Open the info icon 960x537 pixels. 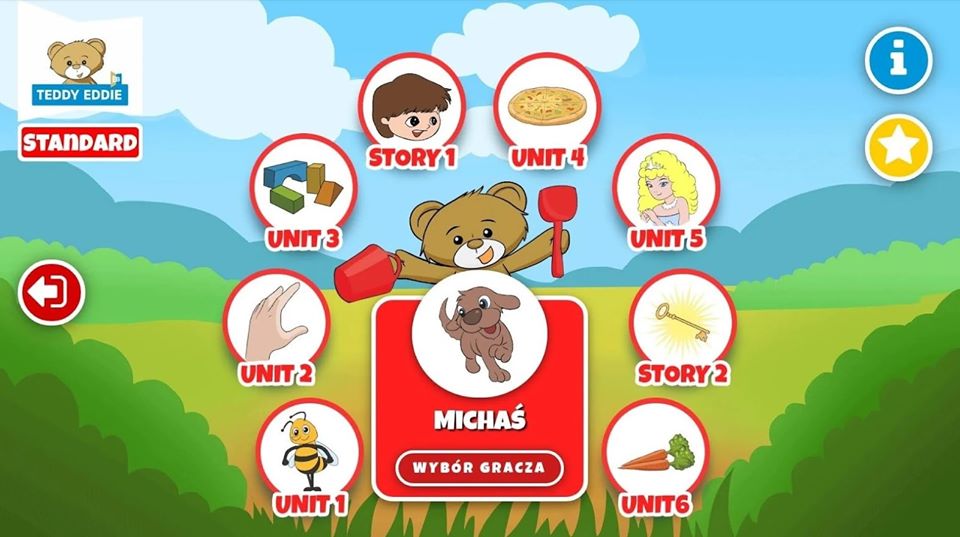[x=898, y=61]
